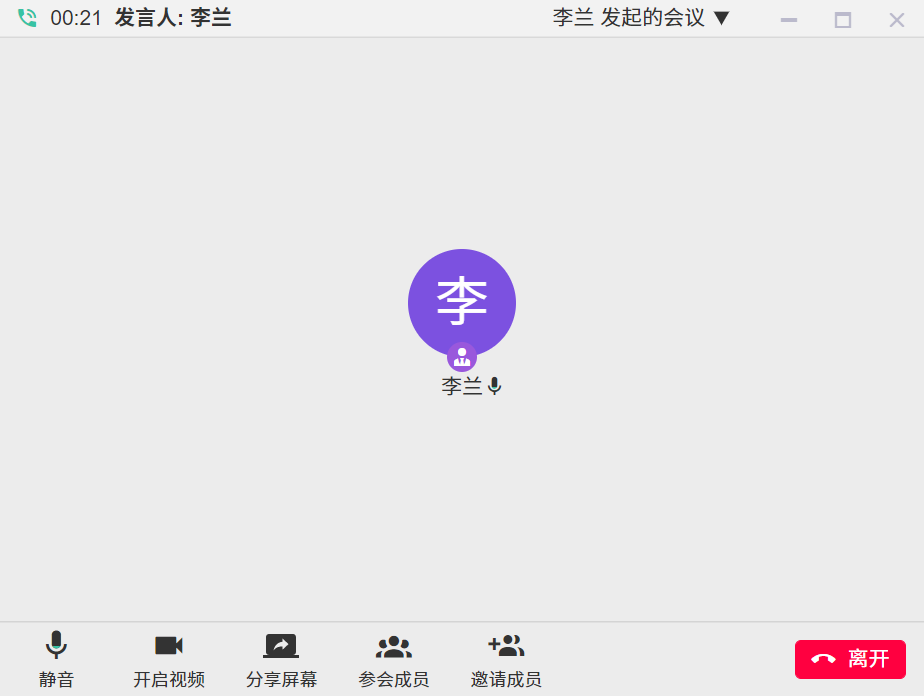
Task: Invite people with 邀请成员
Action: tap(506, 659)
